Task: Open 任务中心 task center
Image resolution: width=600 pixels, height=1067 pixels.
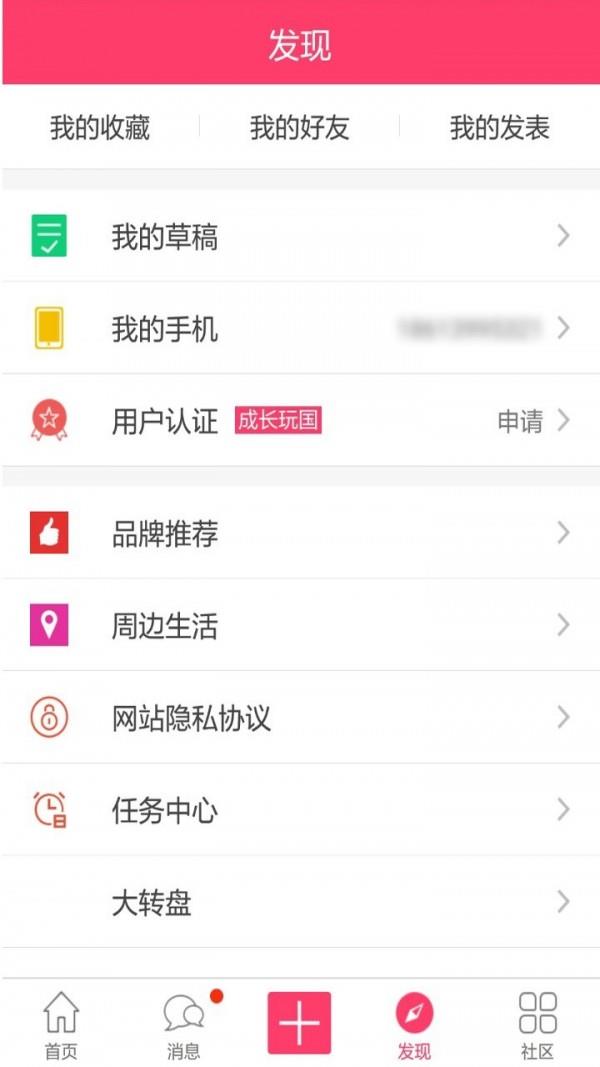Action: click(x=300, y=810)
